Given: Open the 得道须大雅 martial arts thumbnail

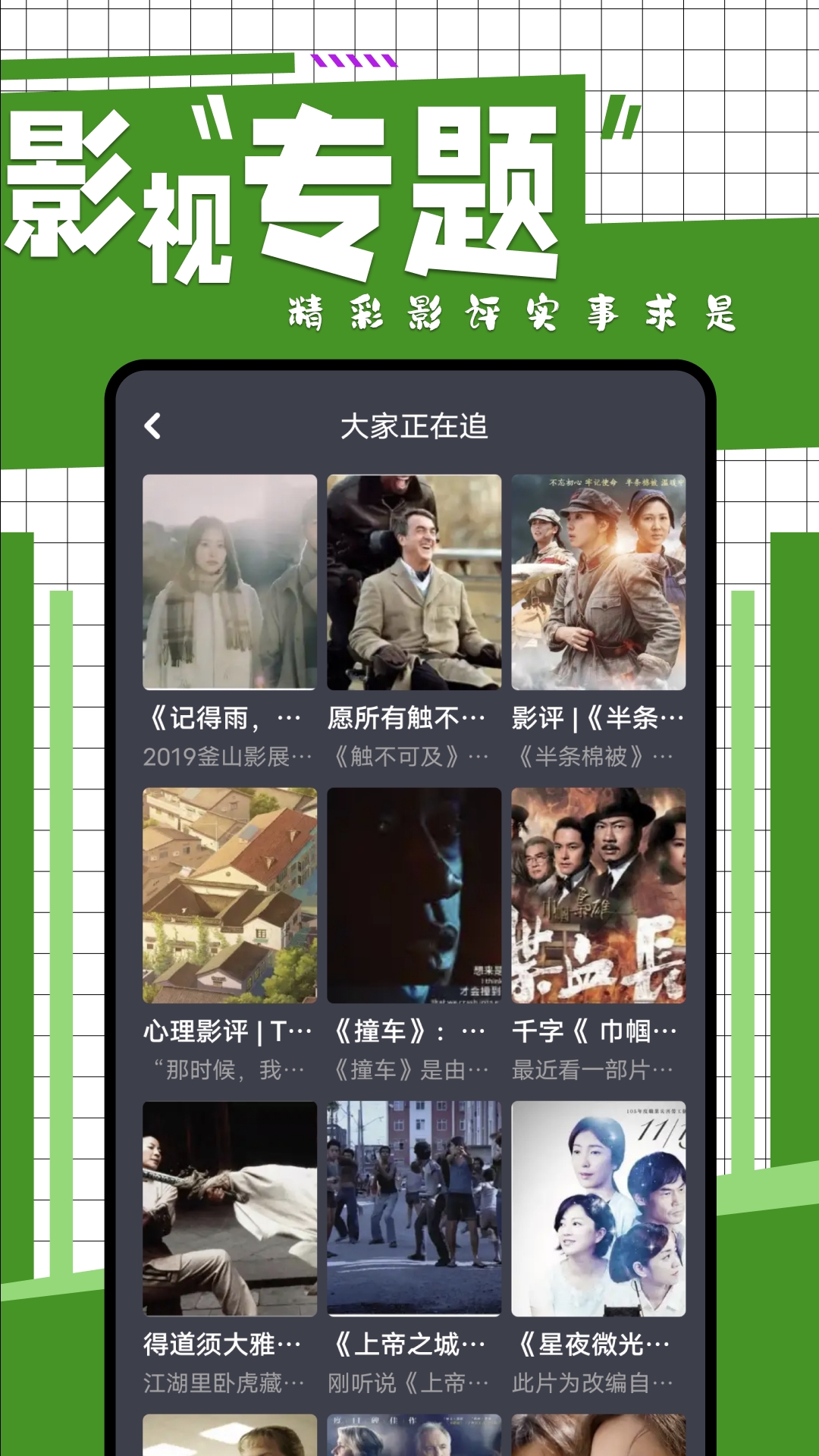Looking at the screenshot, I should (x=228, y=1210).
